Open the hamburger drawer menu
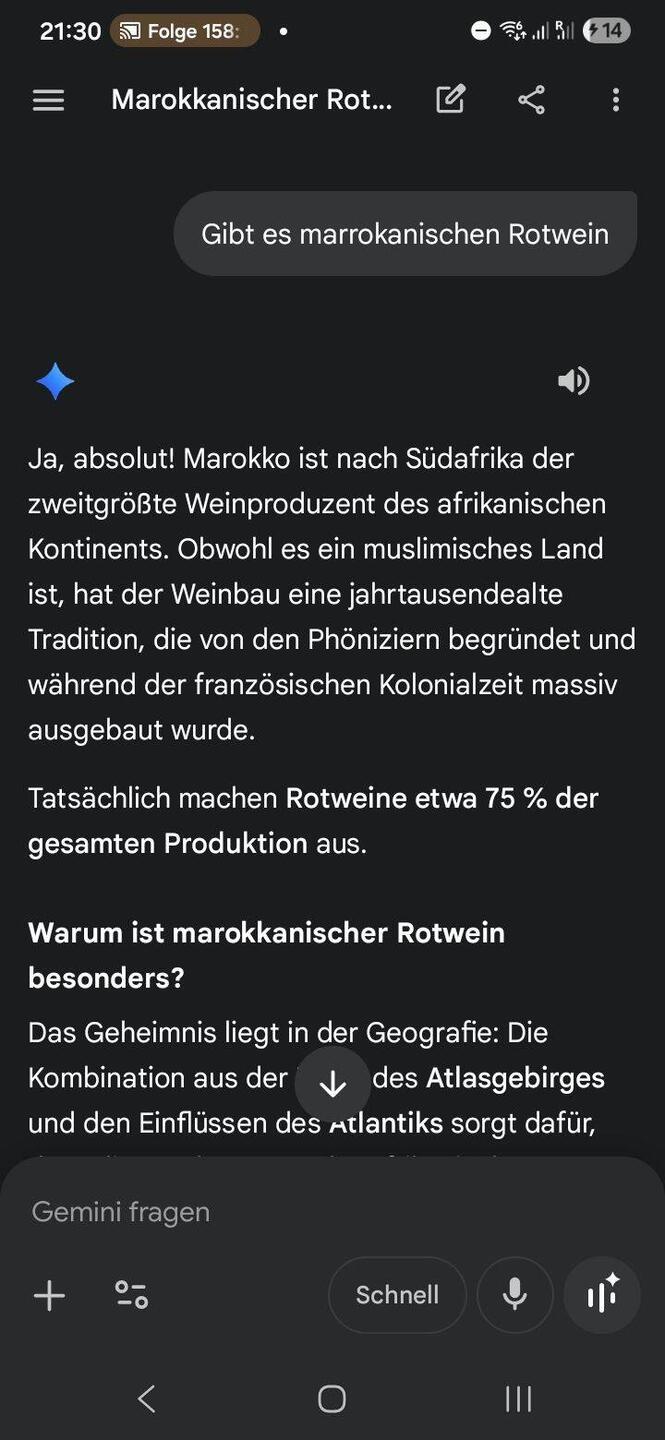Viewport: 665px width, 1440px height. (x=48, y=100)
